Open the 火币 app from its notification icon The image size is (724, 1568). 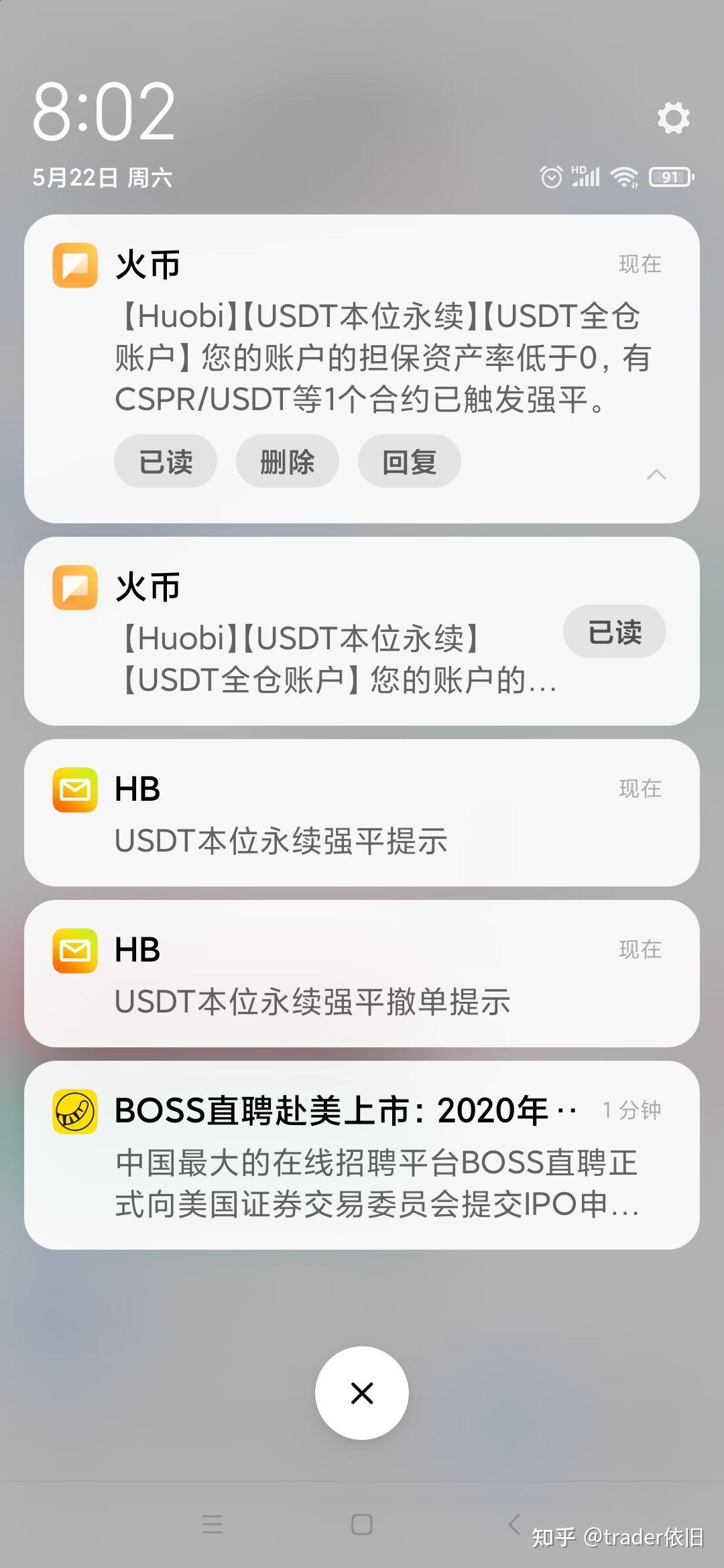75,264
